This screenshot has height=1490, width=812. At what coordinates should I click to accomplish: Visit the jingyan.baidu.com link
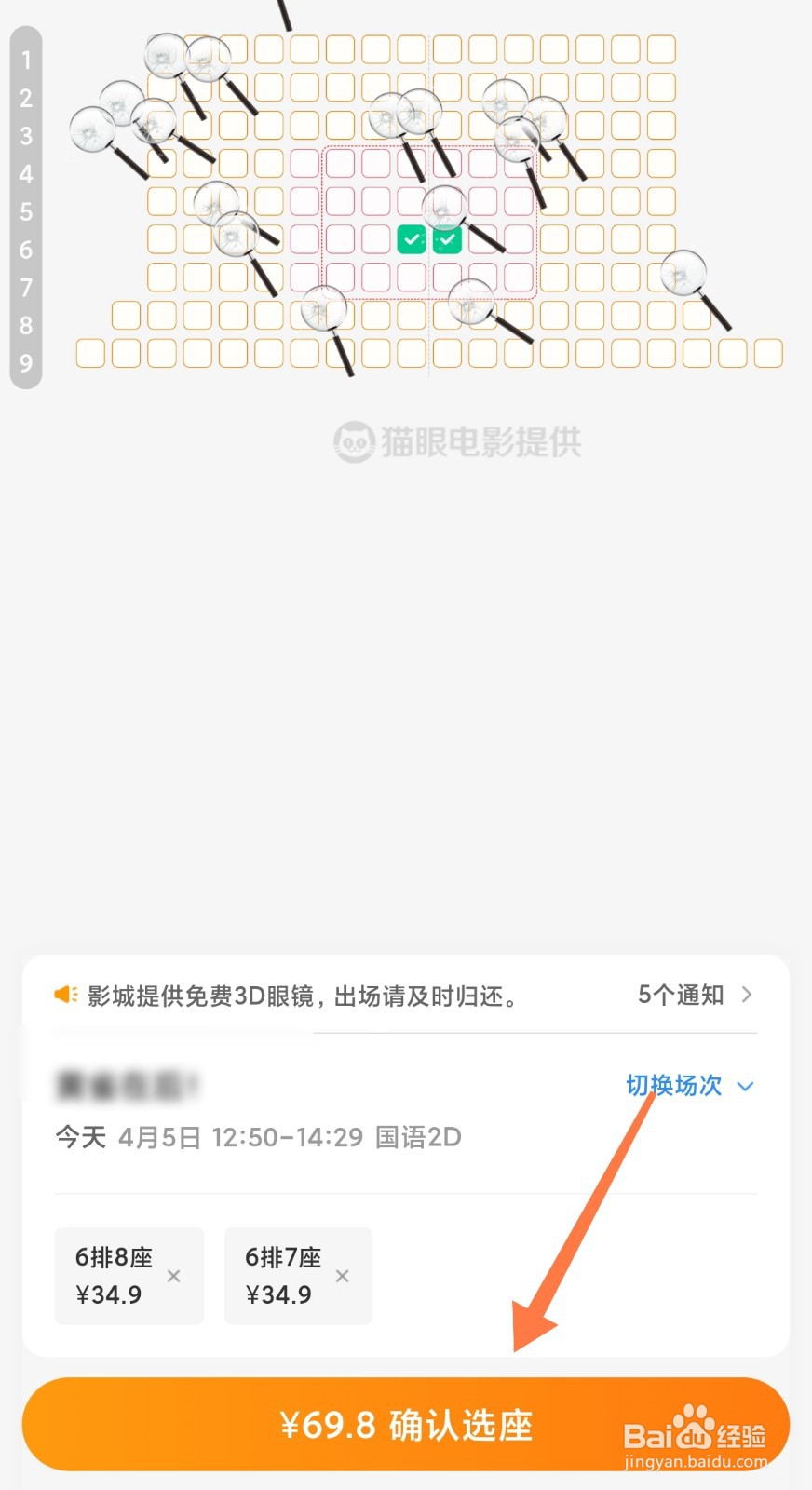pyautogui.click(x=693, y=1464)
